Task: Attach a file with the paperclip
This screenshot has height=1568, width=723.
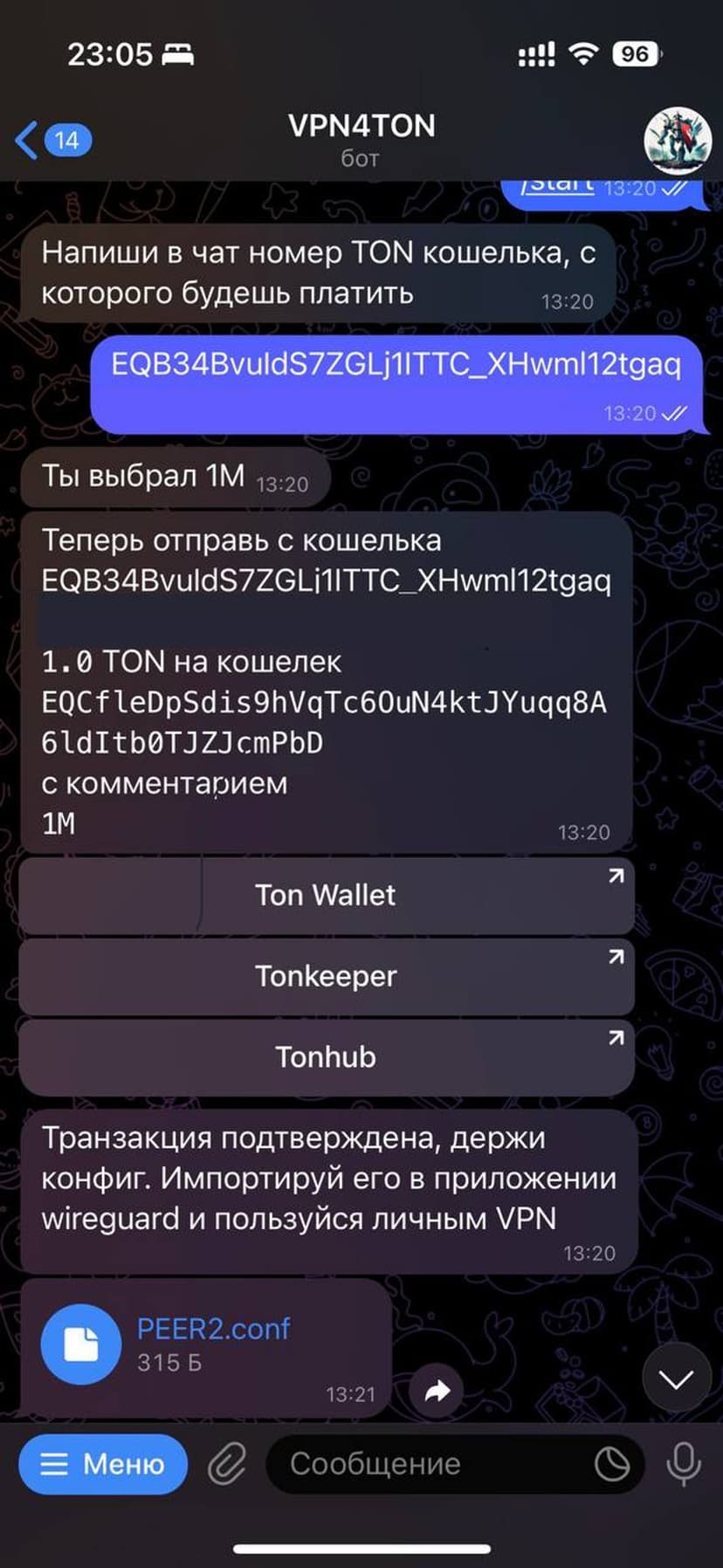Action: (x=226, y=1464)
